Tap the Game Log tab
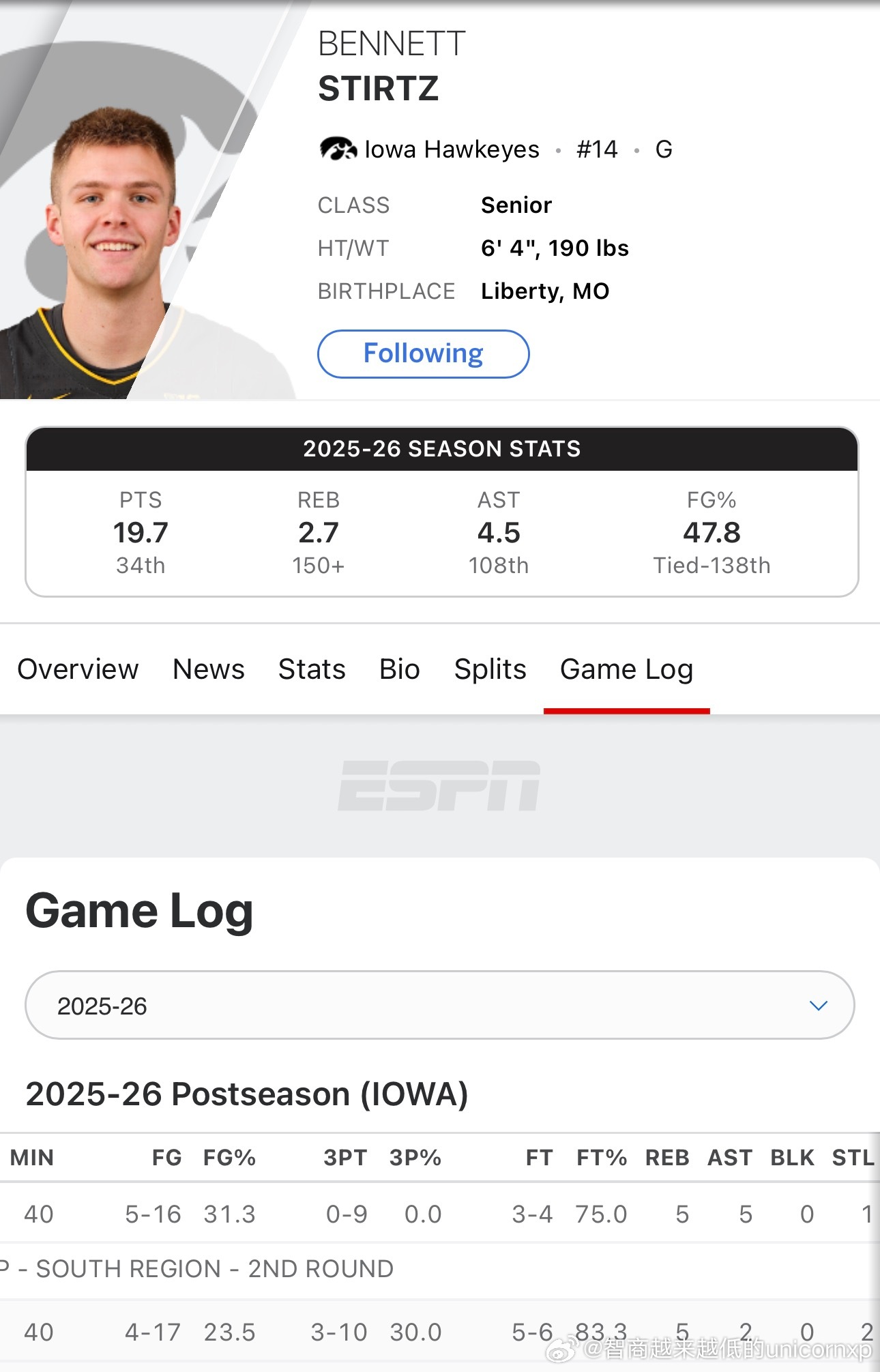 click(x=626, y=669)
